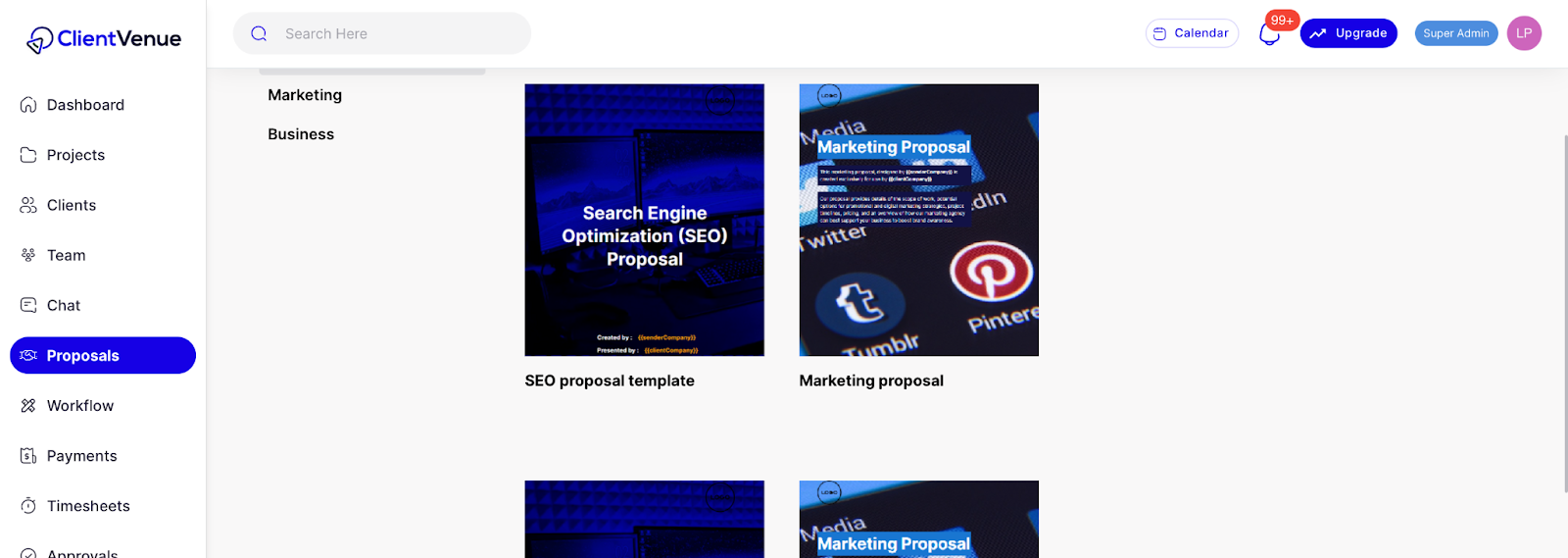Filter templates by Business

(301, 134)
